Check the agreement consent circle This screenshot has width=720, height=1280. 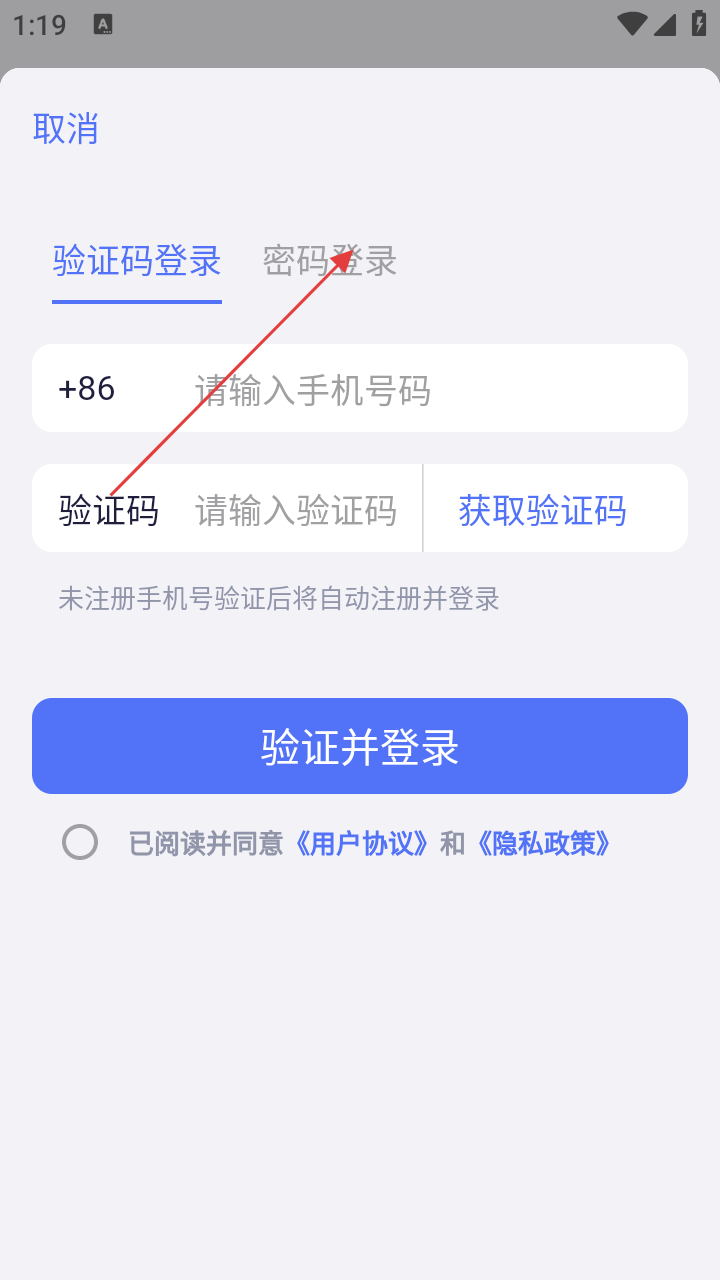[80, 842]
